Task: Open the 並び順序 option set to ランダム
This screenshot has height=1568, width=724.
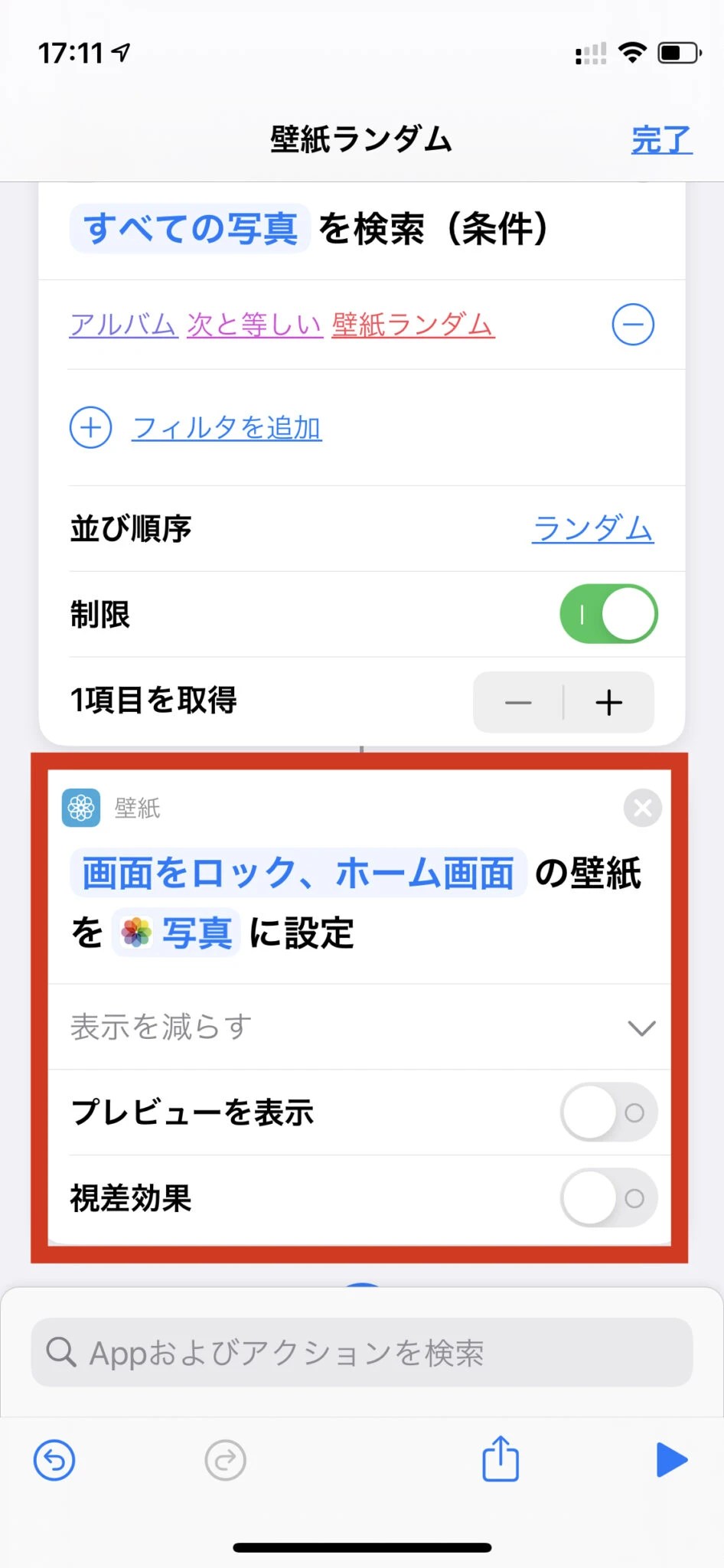Action: pos(593,528)
